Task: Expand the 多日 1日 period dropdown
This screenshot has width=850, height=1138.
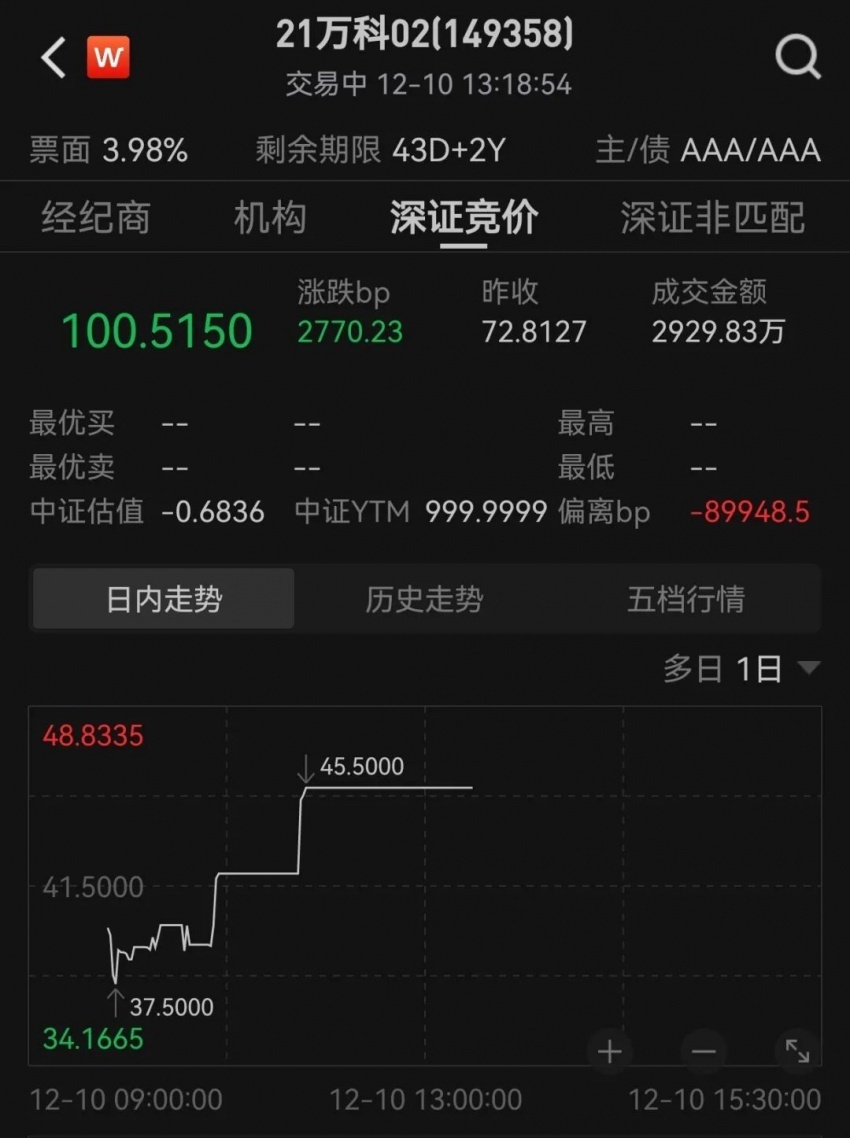Action: coord(741,669)
